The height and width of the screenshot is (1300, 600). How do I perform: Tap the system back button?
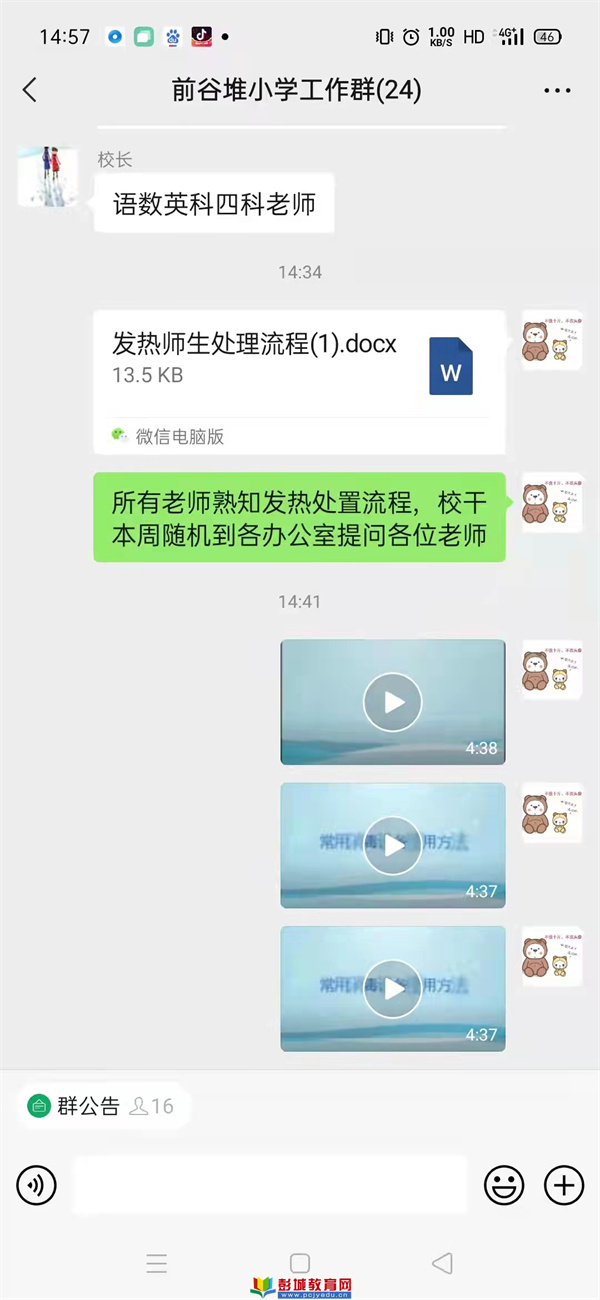point(442,1263)
